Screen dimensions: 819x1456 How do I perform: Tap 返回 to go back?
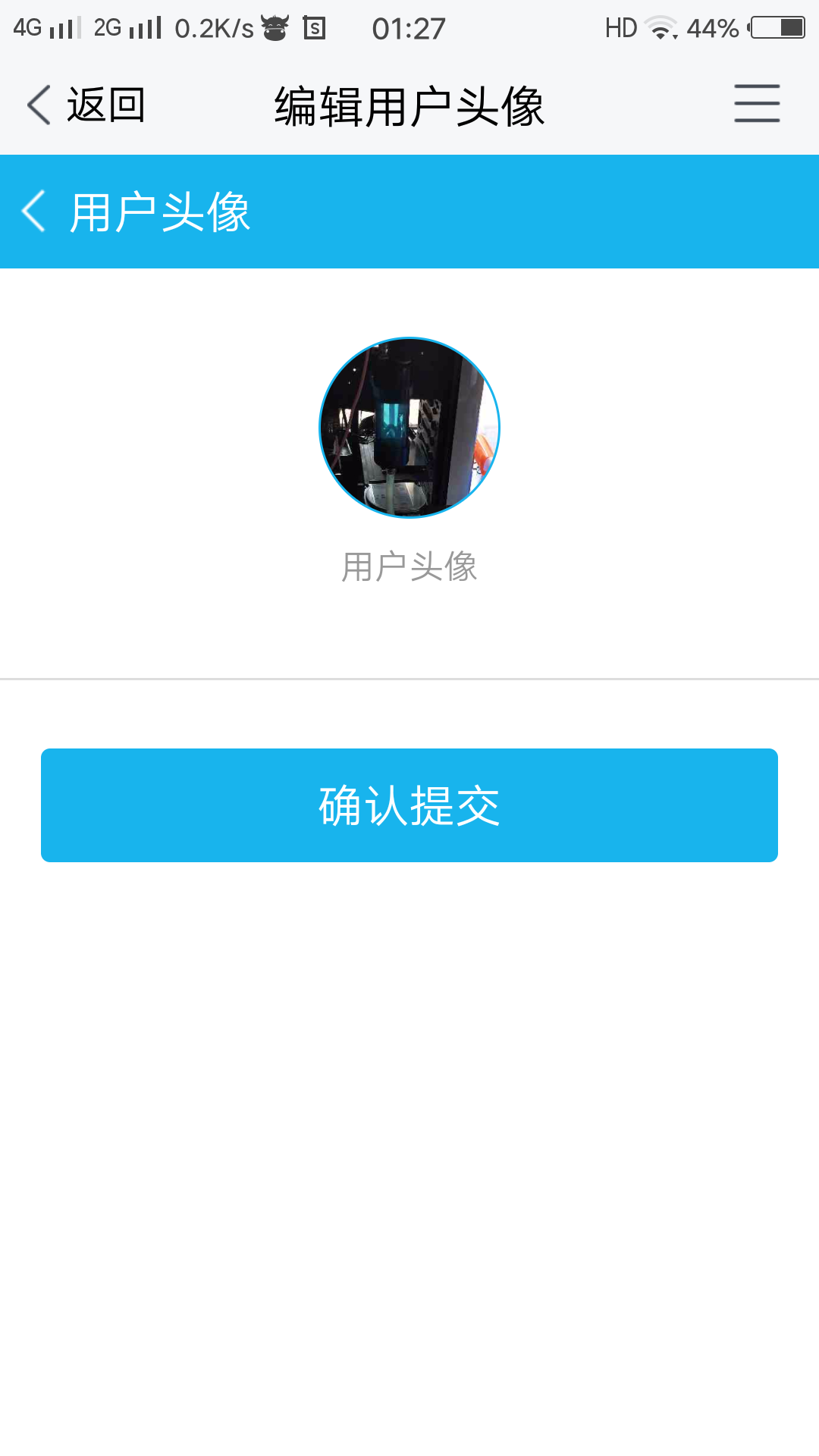coord(85,105)
